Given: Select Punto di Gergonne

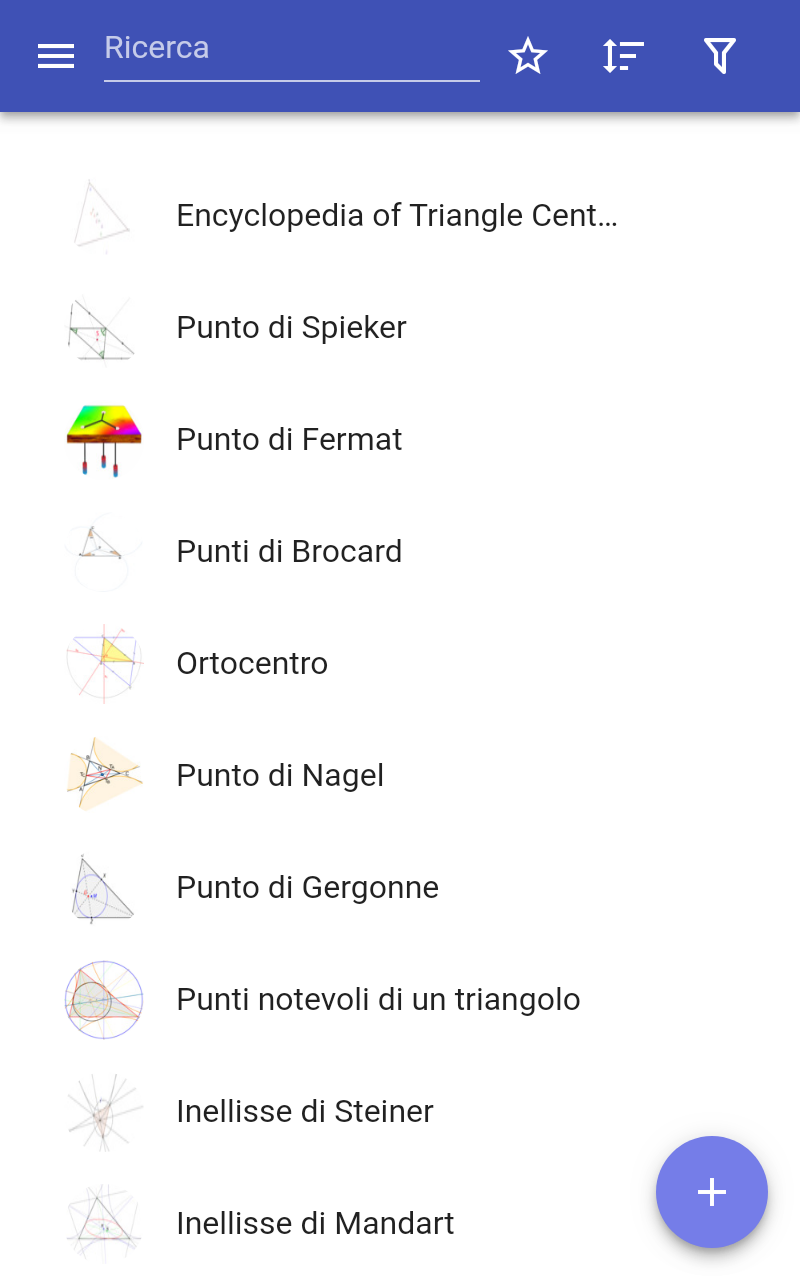Looking at the screenshot, I should click(x=400, y=888).
